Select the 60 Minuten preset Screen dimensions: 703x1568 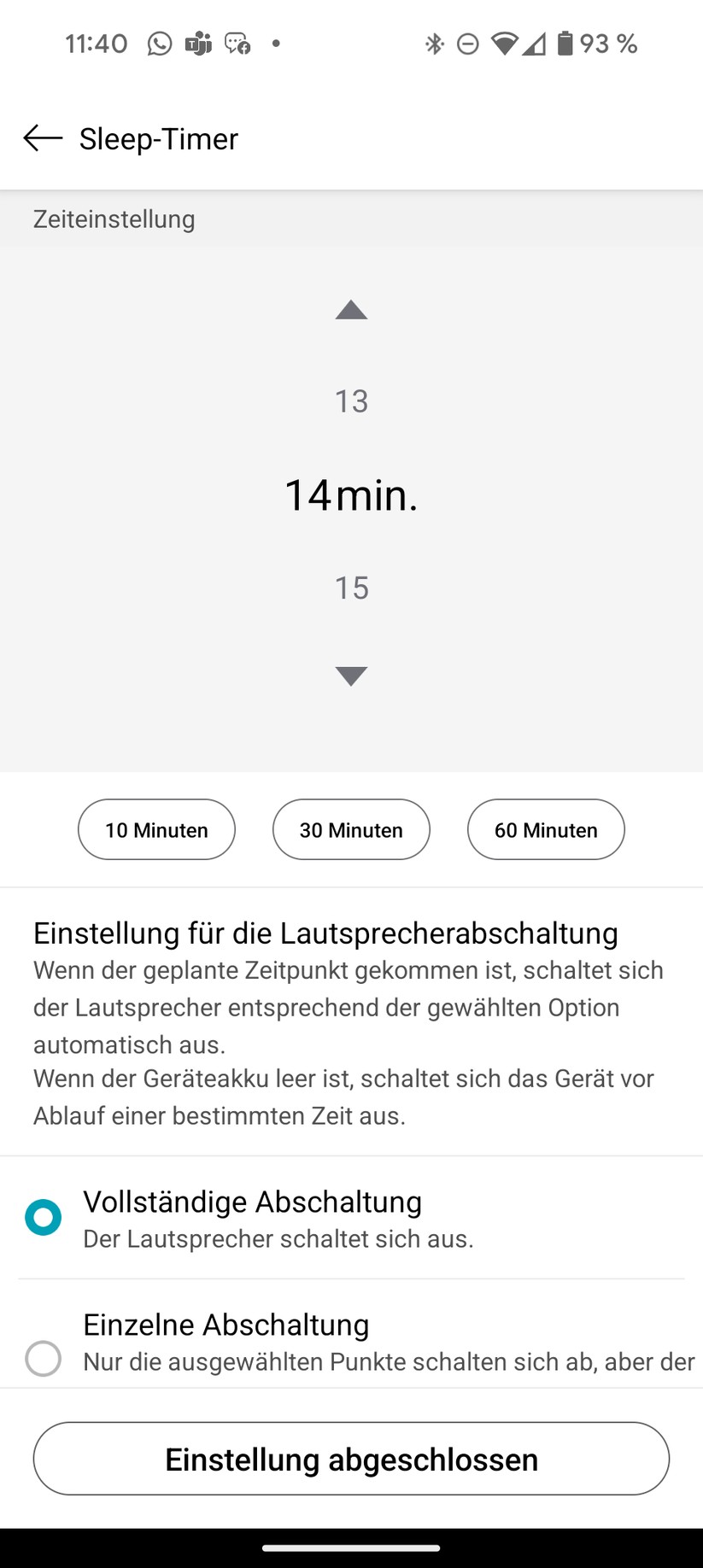546,829
